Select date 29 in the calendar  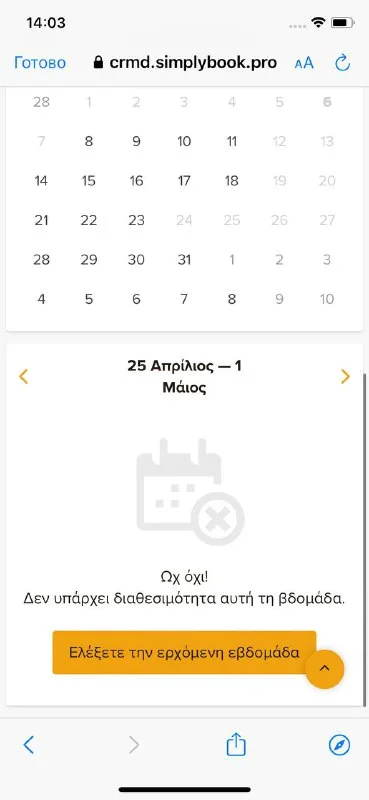point(89,260)
